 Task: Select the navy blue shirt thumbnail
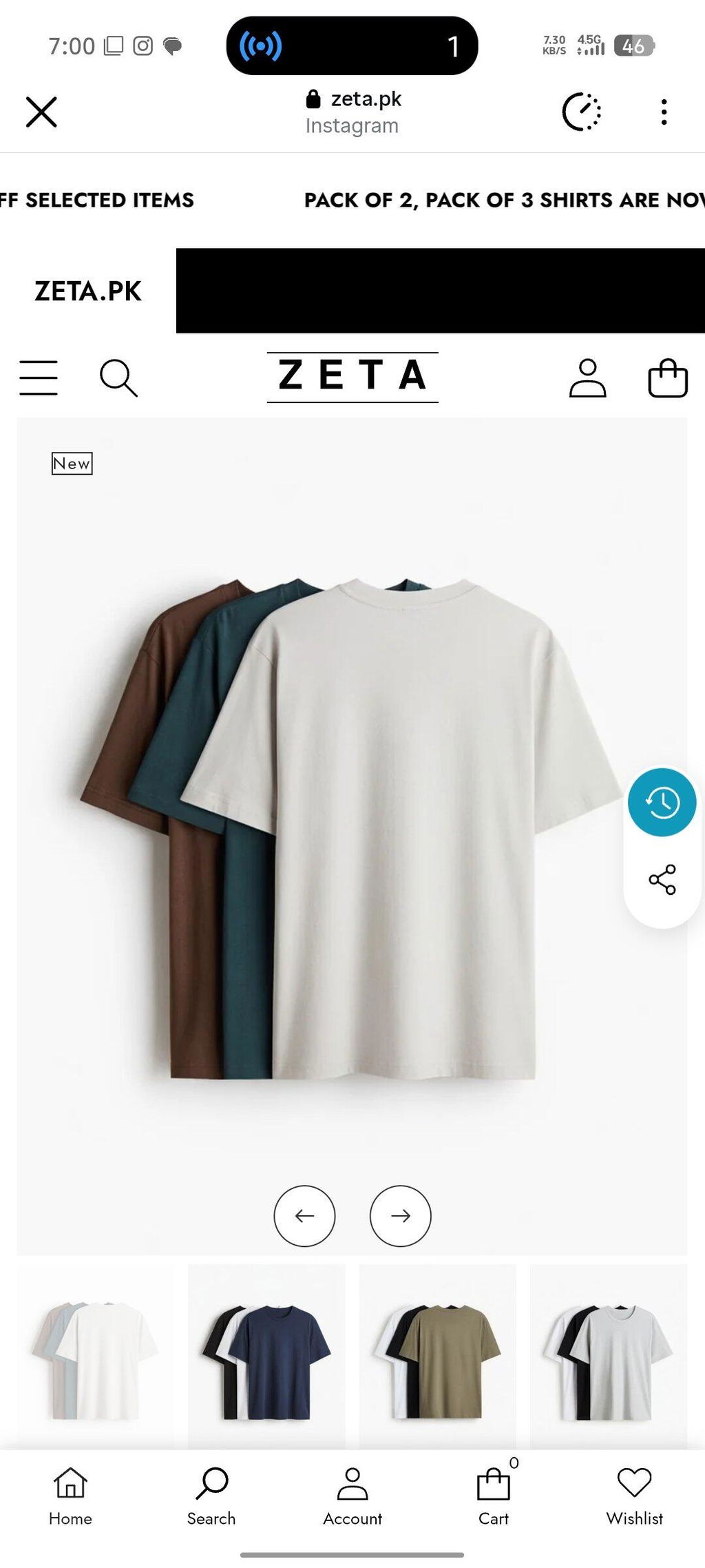(266, 1356)
